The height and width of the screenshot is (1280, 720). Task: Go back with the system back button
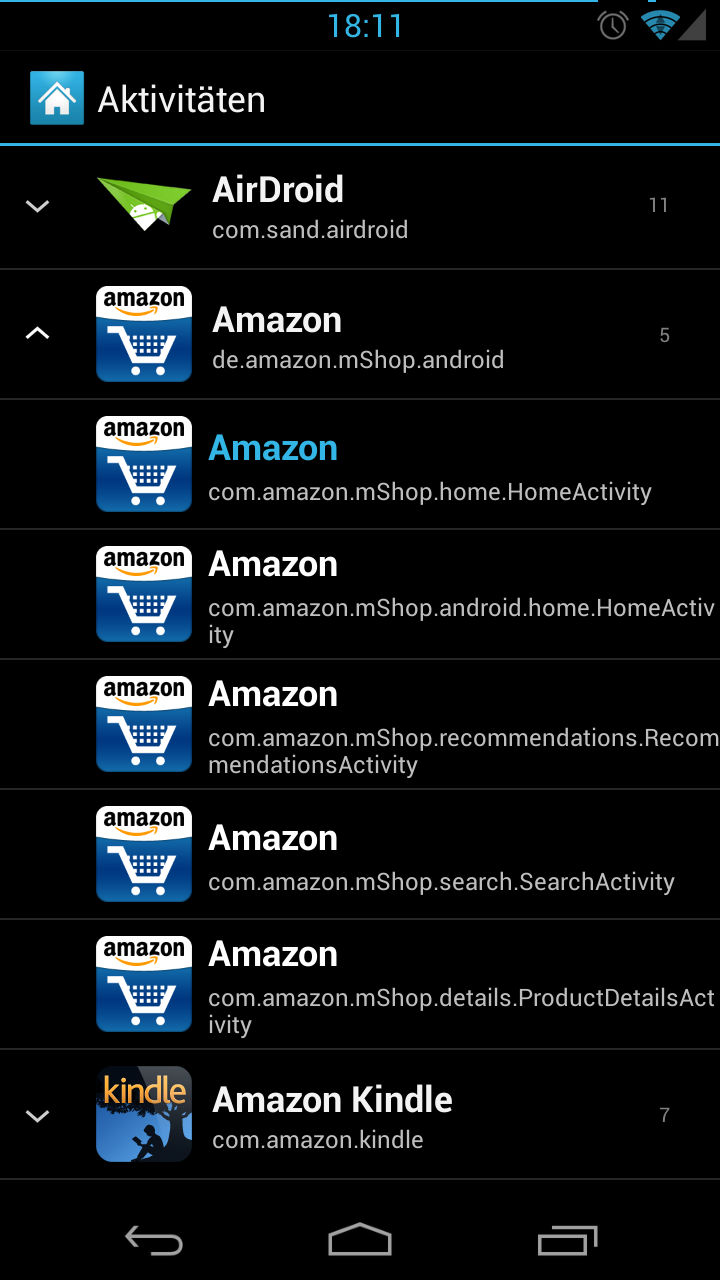point(153,1240)
